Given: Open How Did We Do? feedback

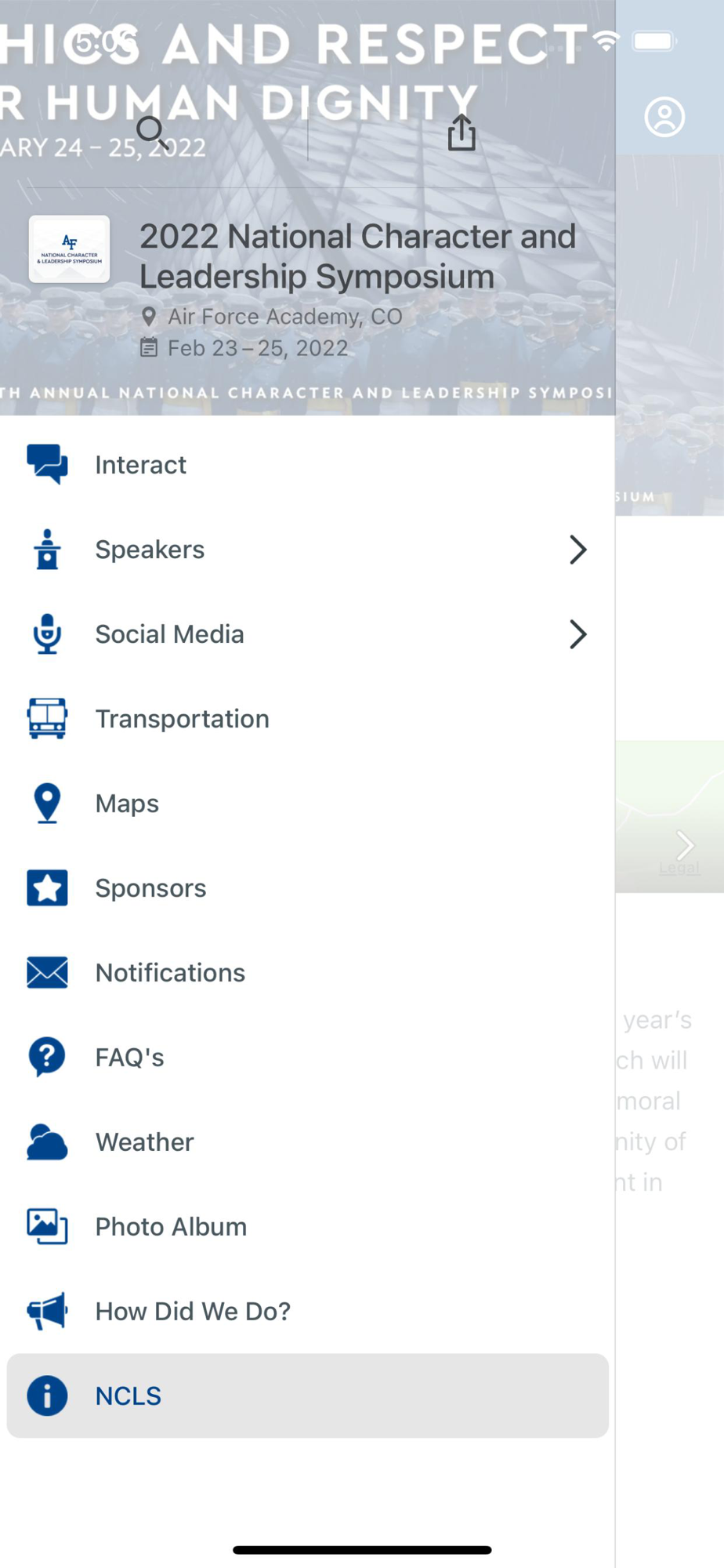Looking at the screenshot, I should pyautogui.click(x=307, y=1312).
